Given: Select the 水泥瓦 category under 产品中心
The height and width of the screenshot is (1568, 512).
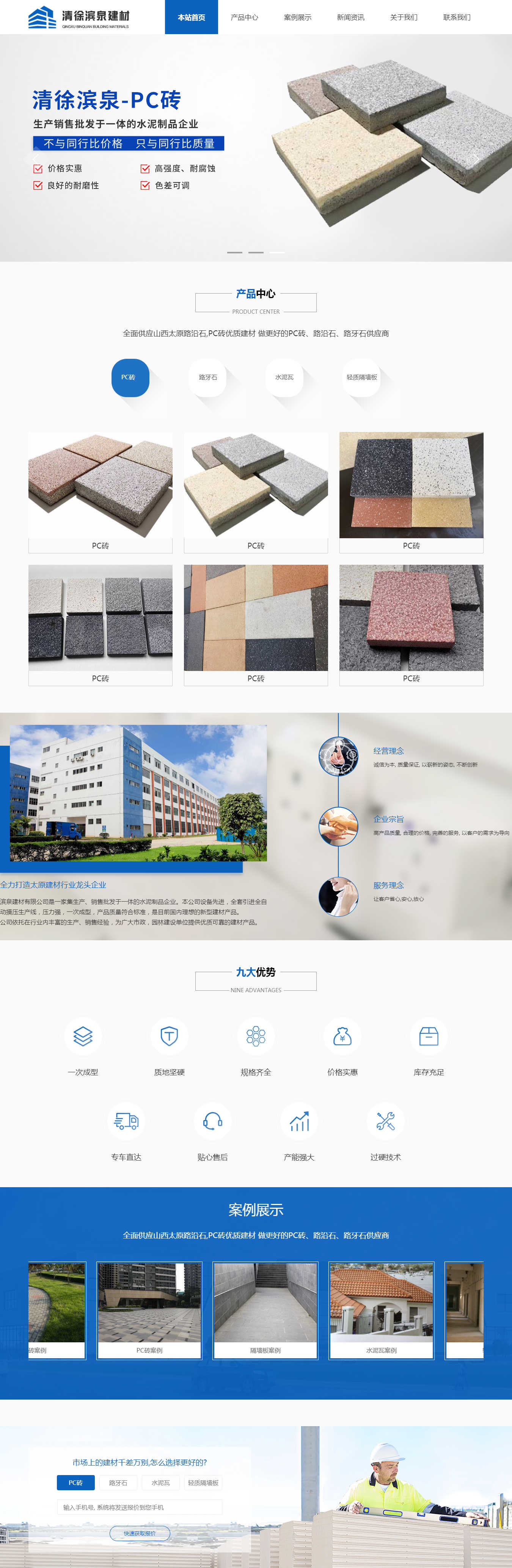Looking at the screenshot, I should [x=284, y=377].
